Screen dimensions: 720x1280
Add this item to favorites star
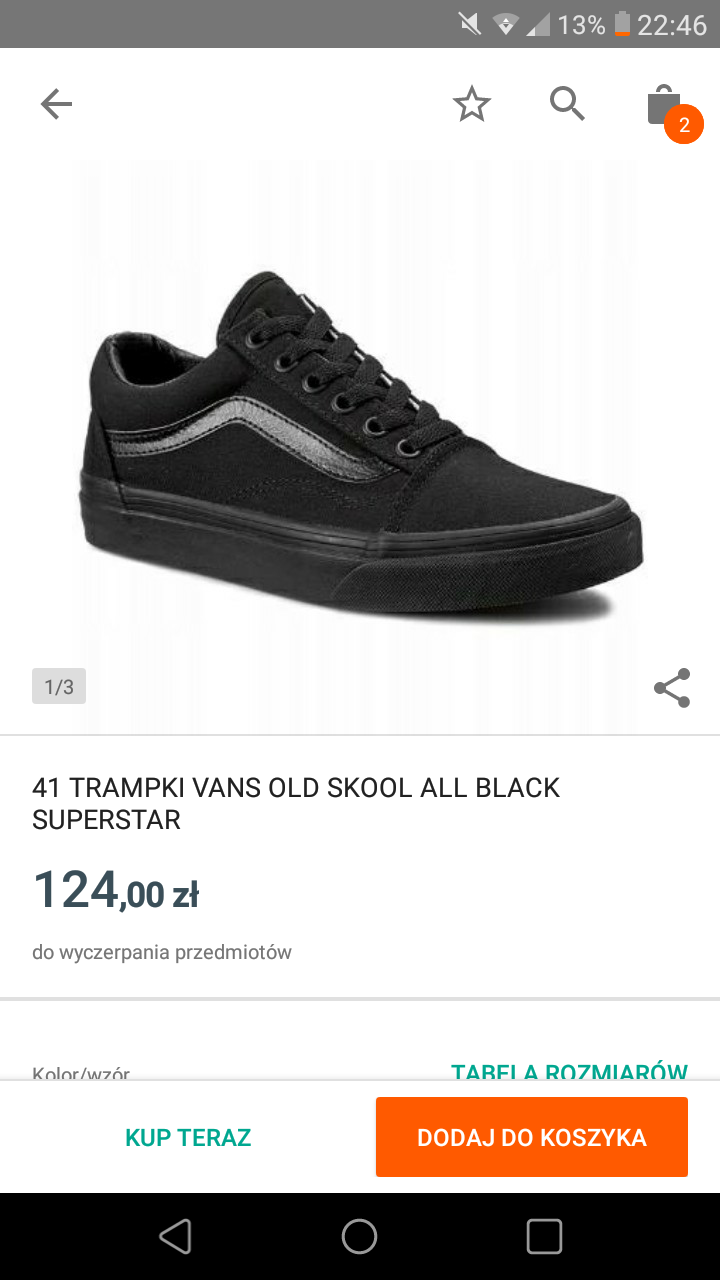point(471,104)
